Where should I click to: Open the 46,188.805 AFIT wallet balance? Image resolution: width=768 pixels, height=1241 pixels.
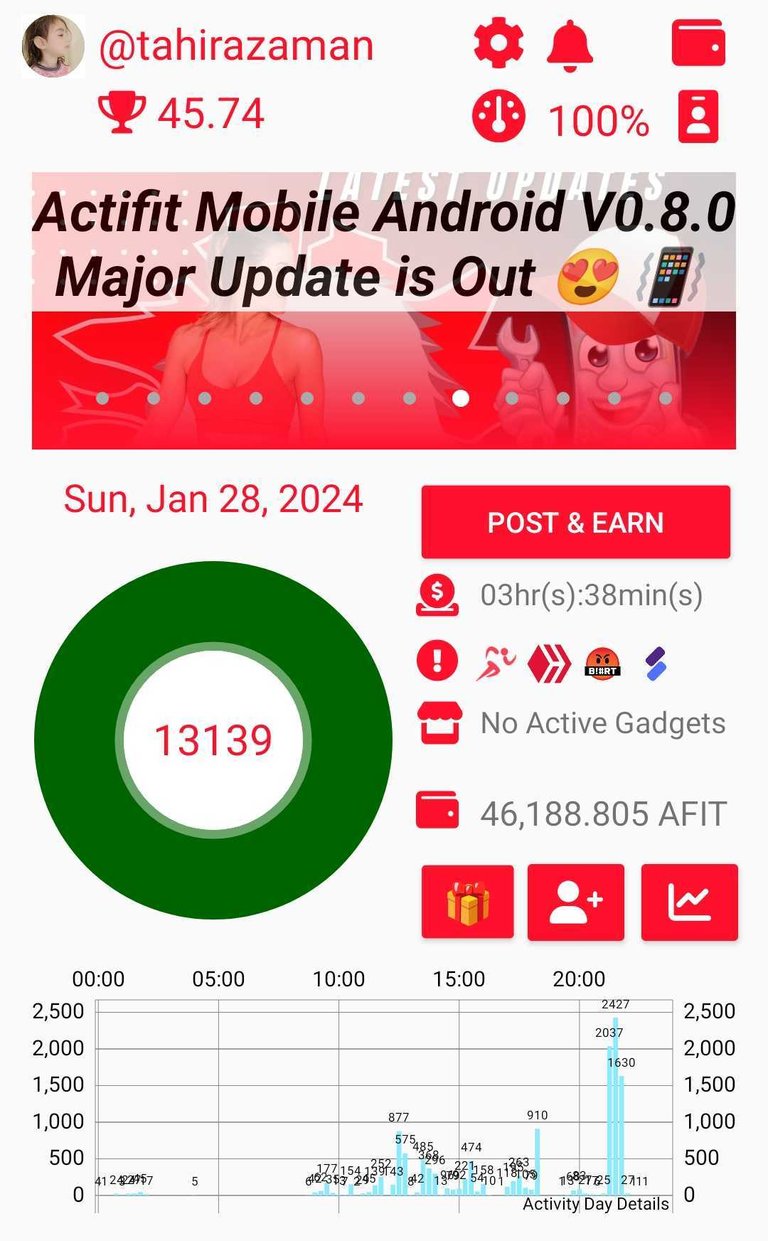click(603, 813)
